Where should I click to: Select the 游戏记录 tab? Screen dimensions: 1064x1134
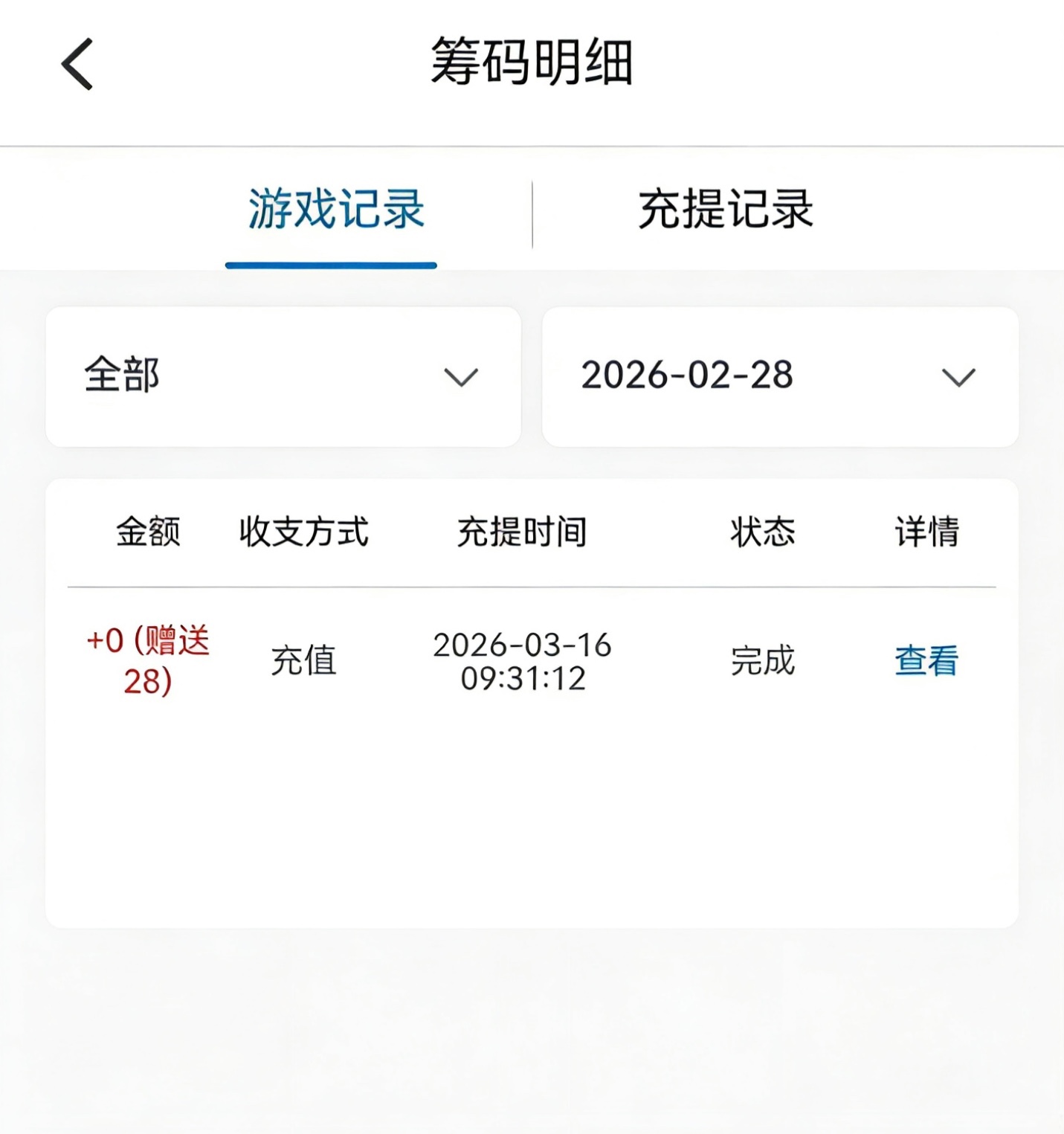click(335, 209)
